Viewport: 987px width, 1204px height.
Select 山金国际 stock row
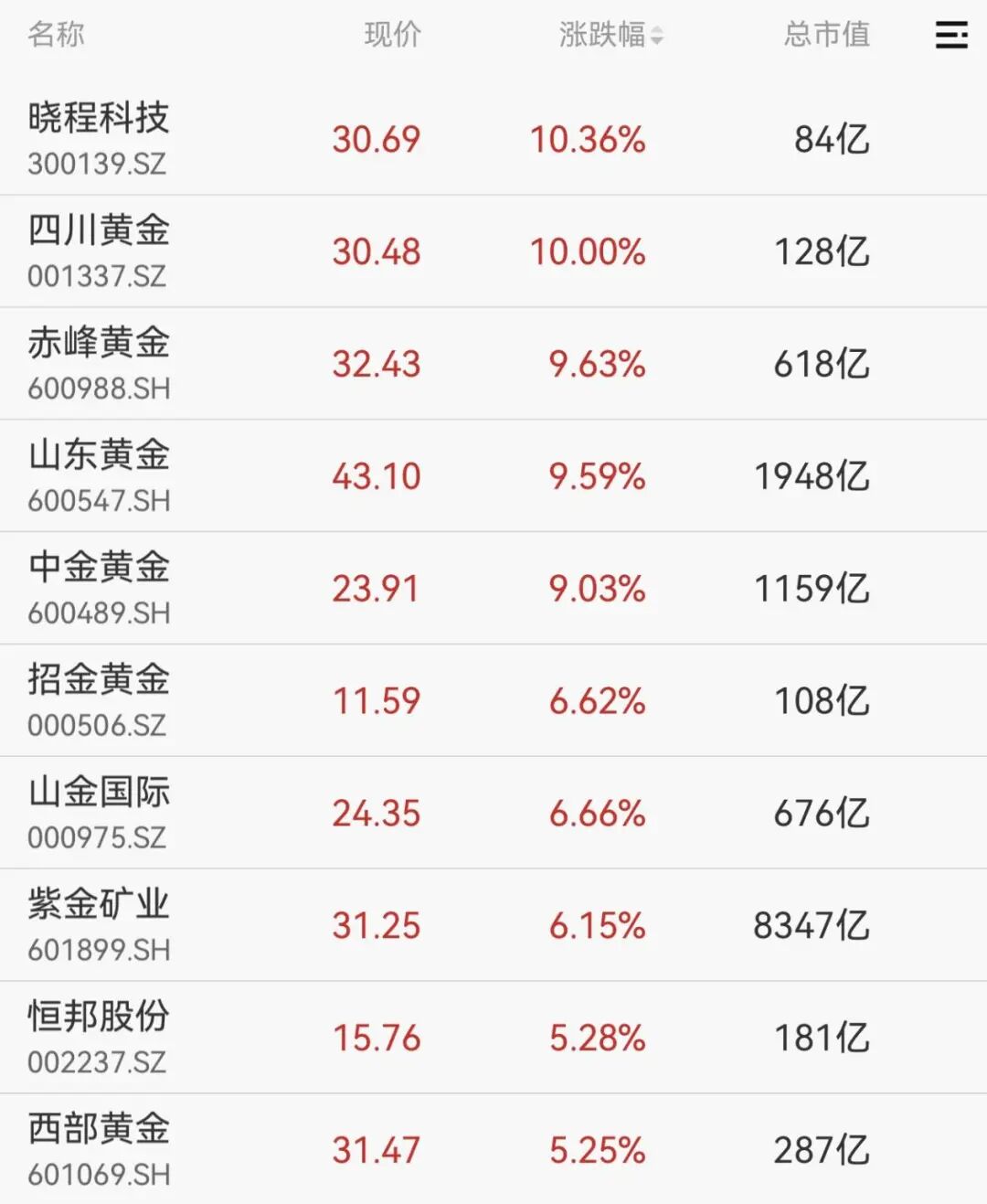pos(99,813)
